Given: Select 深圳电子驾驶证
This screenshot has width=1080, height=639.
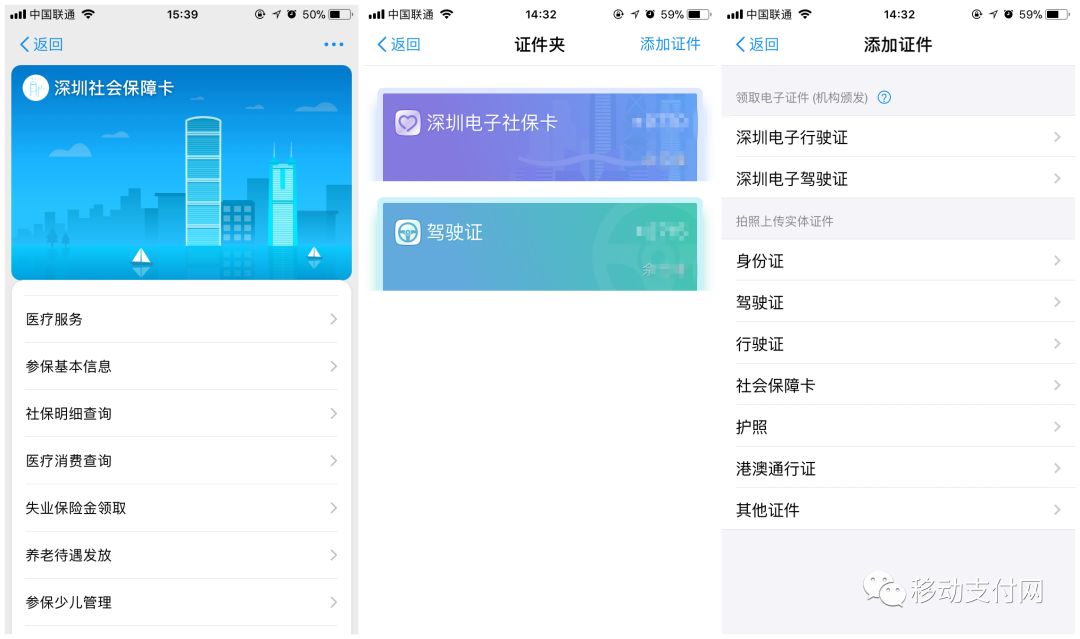Looking at the screenshot, I should pyautogui.click(x=898, y=179).
